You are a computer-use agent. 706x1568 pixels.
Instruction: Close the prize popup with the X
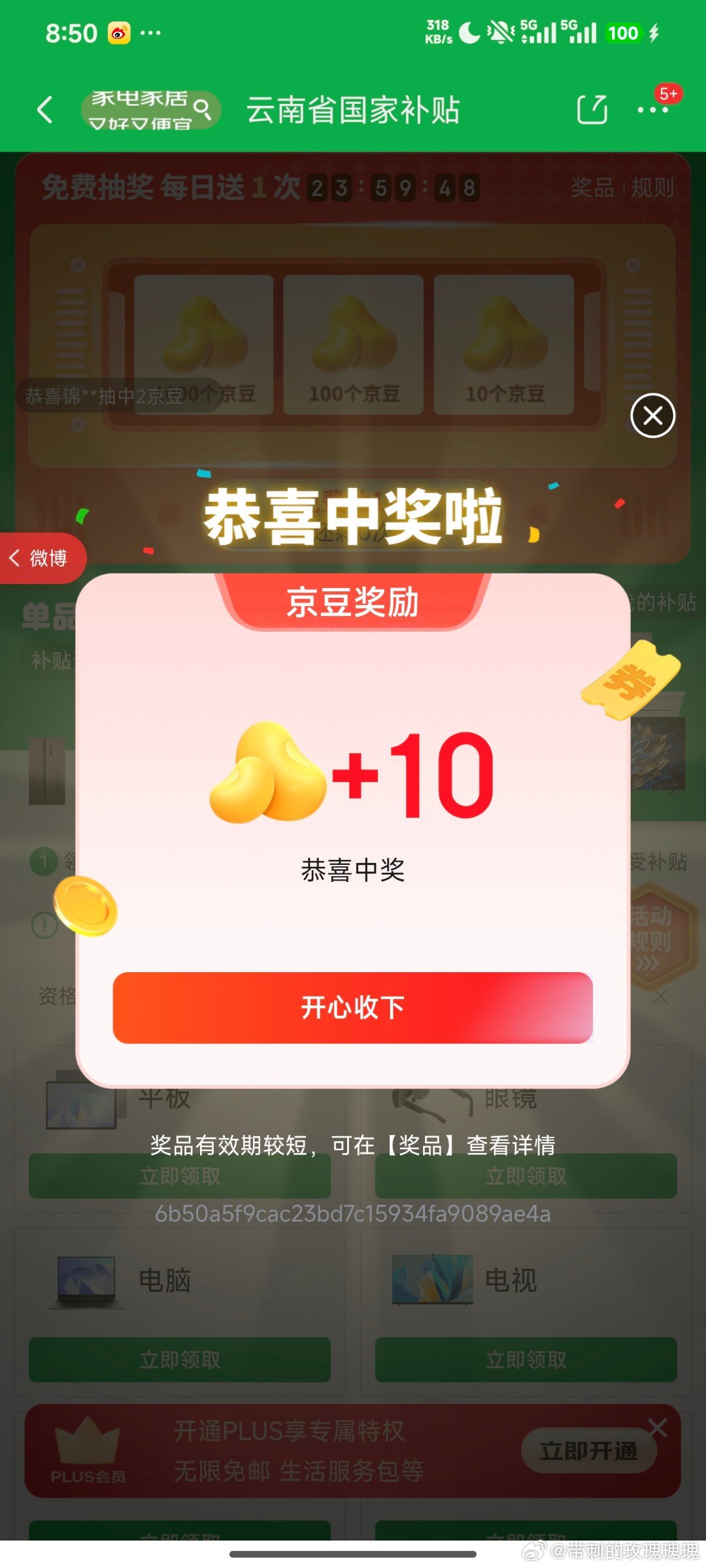click(x=652, y=416)
